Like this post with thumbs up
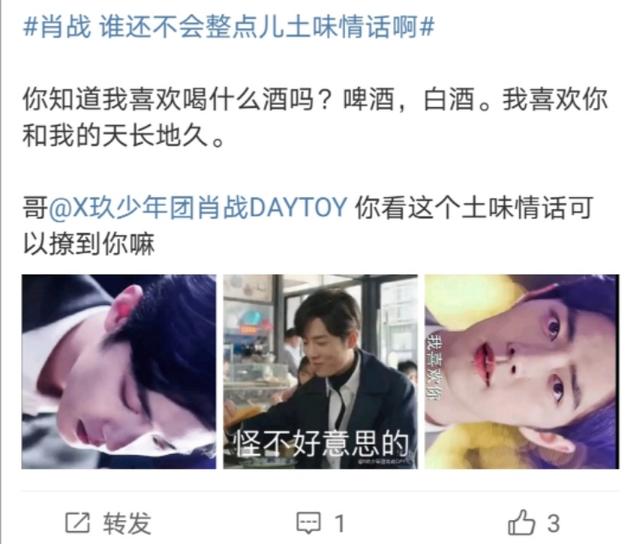640x544 pixels. coord(533,522)
